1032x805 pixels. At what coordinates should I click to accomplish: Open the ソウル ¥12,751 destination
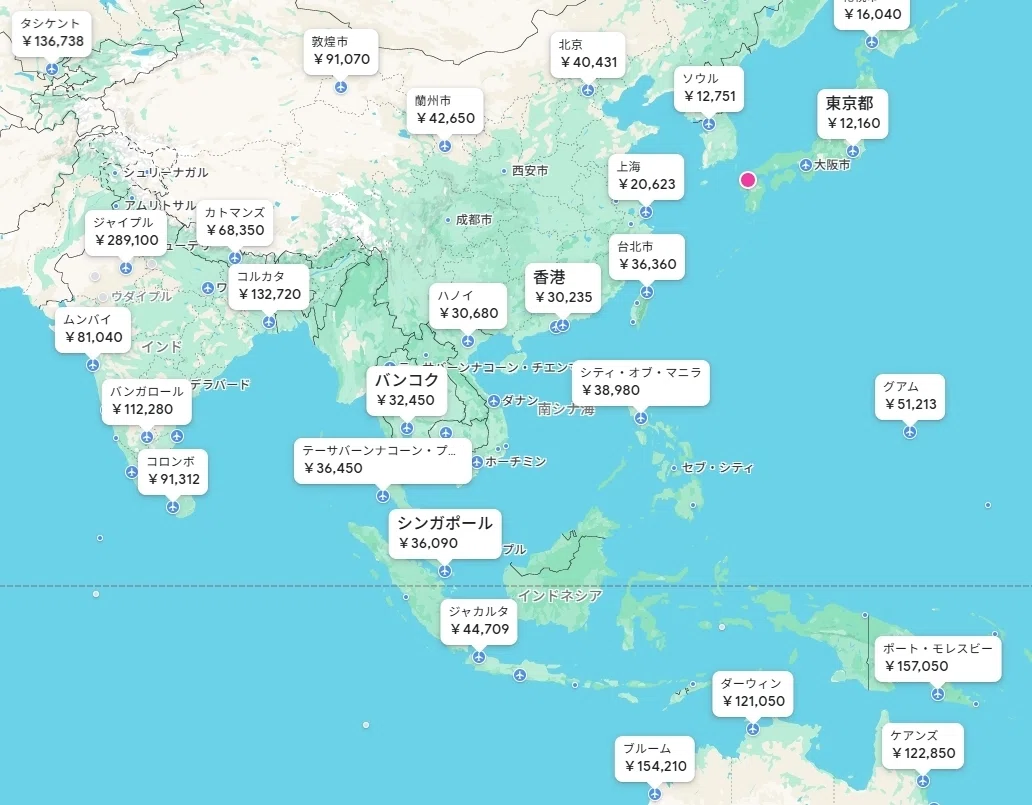709,88
